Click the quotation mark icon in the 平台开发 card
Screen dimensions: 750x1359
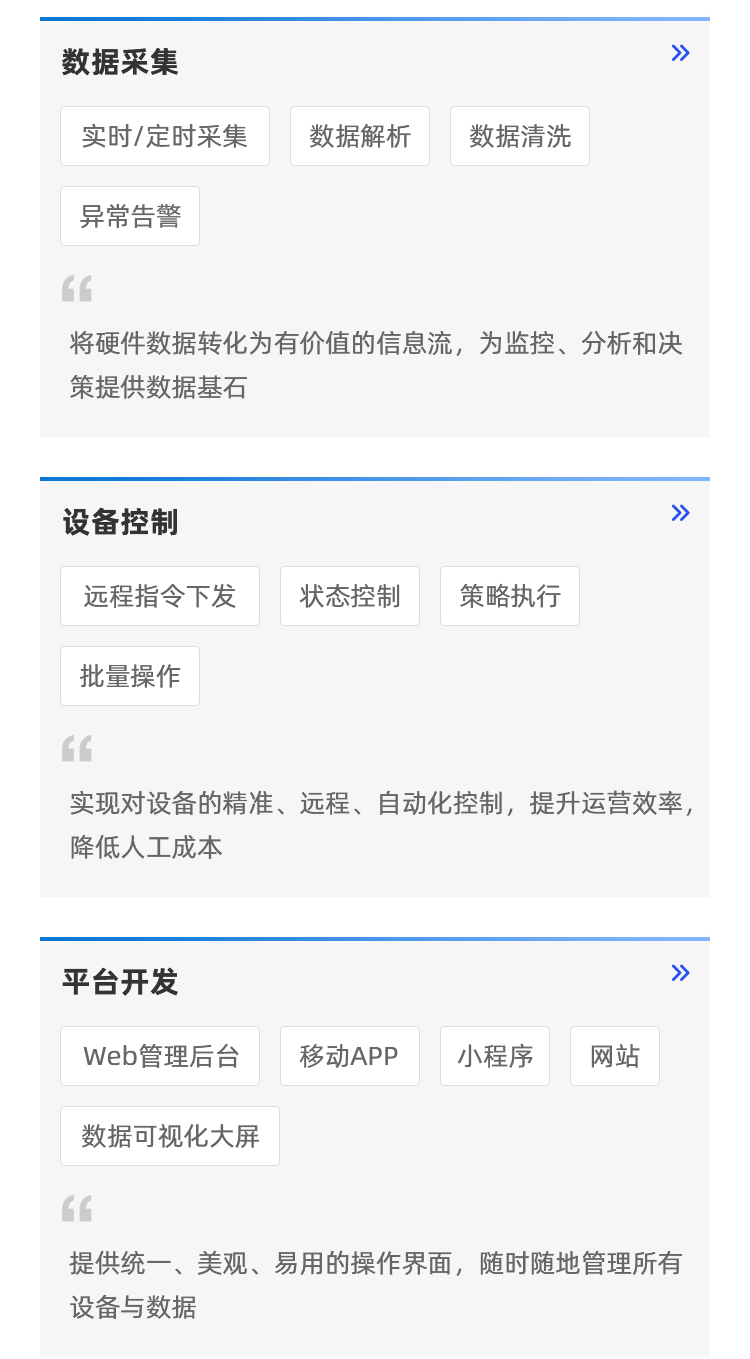[77, 1208]
